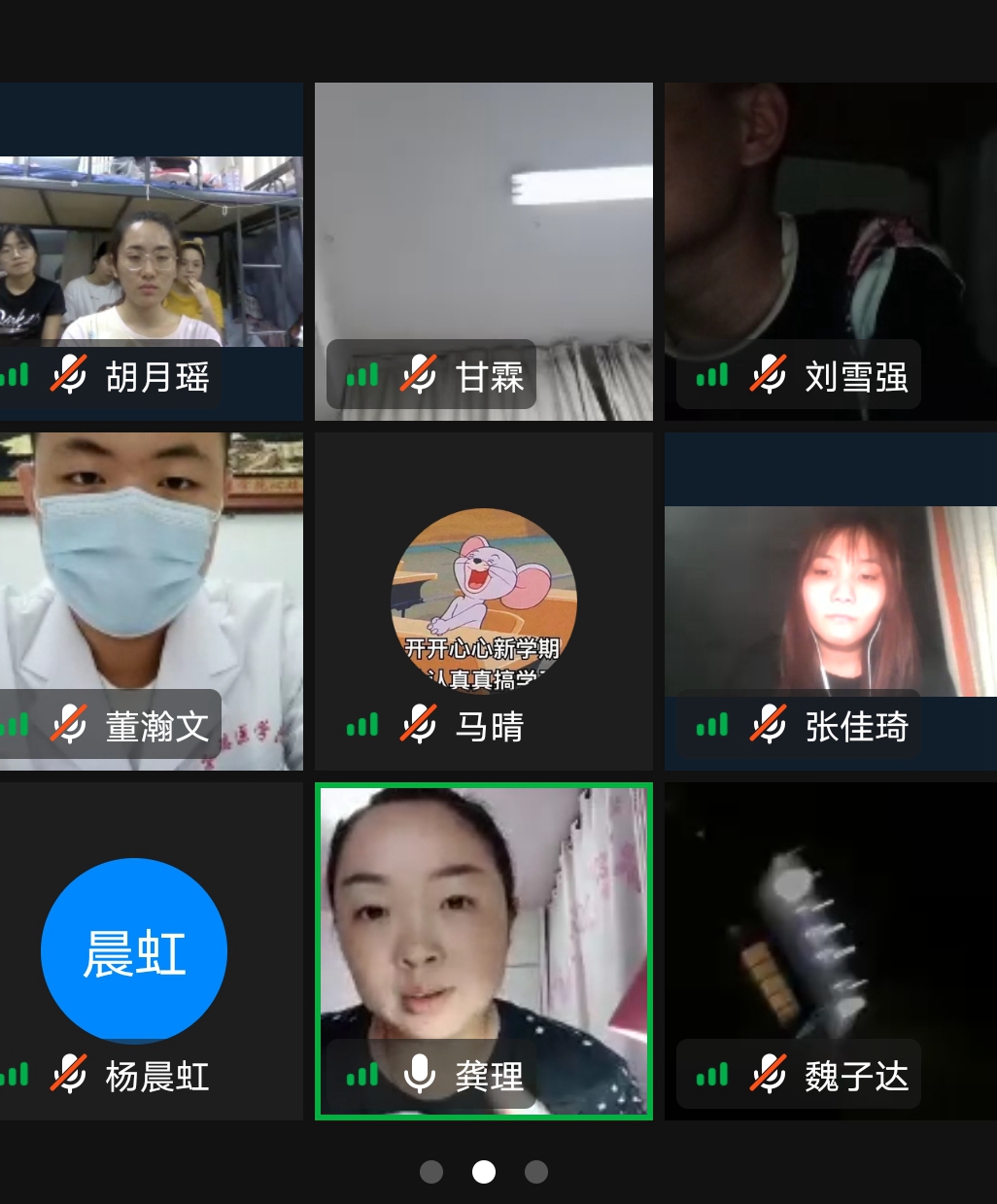Select 董瀚文's video tile

click(x=151, y=601)
